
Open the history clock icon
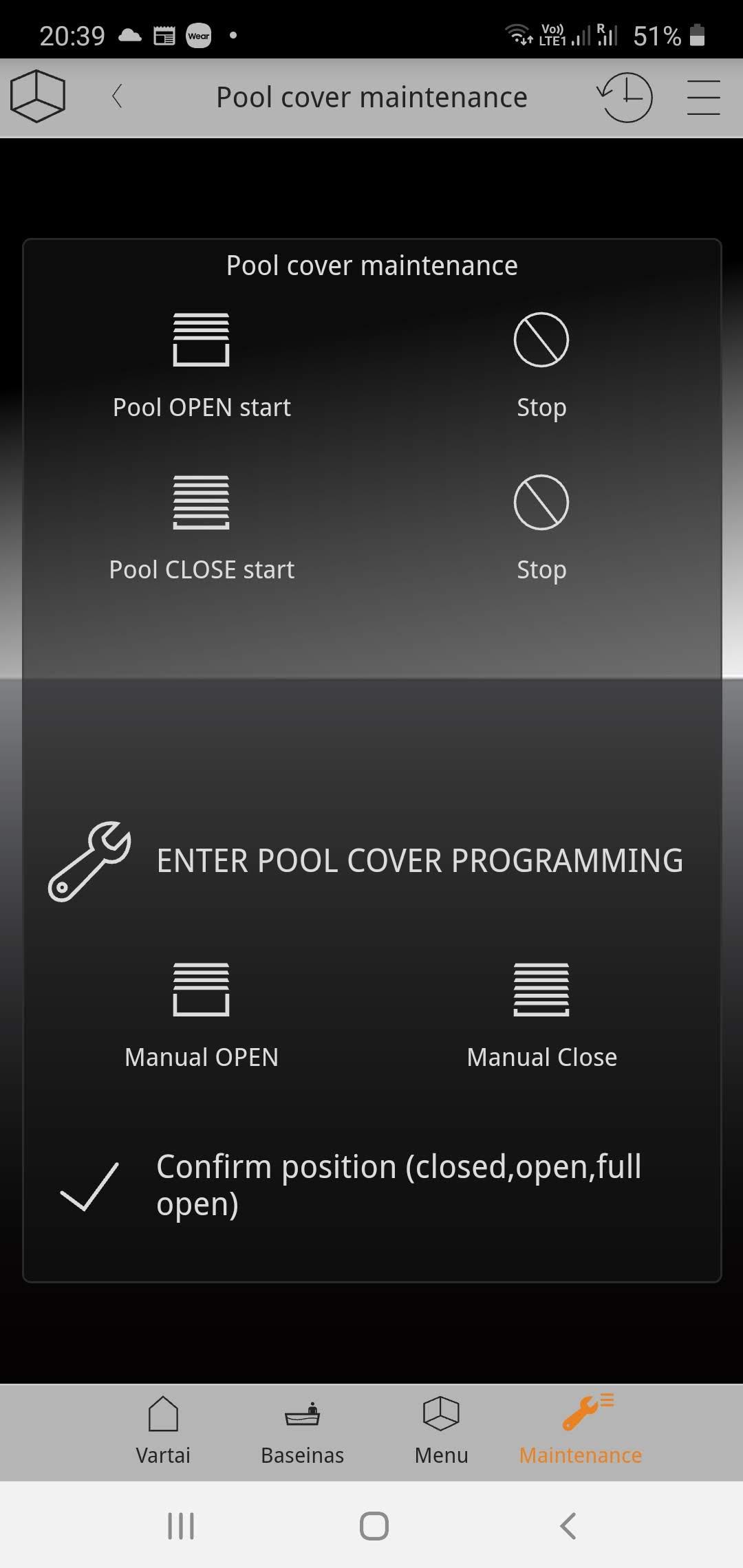click(x=625, y=97)
